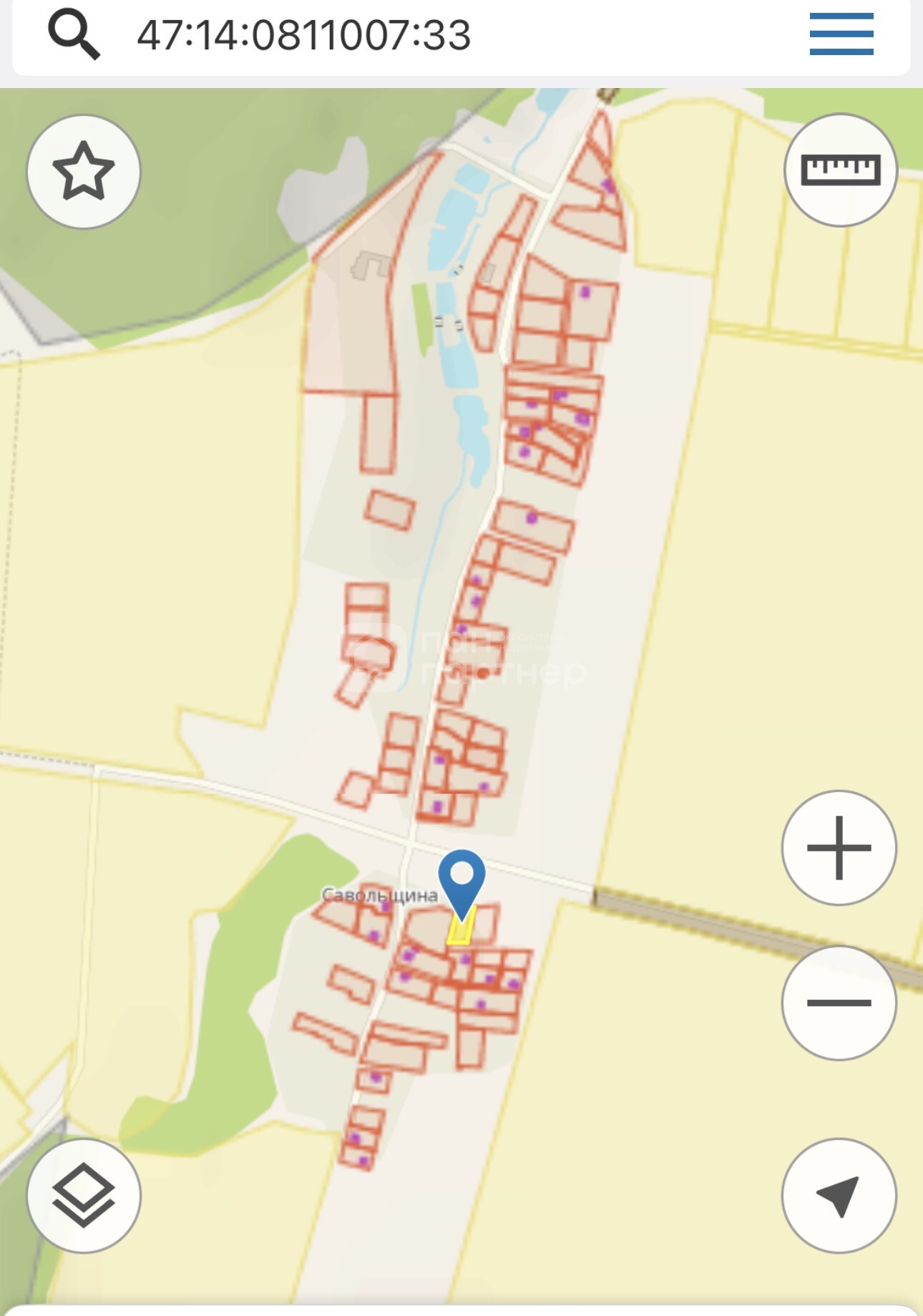This screenshot has height=1316, width=923.
Task: Center map on my location
Action: click(839, 1196)
